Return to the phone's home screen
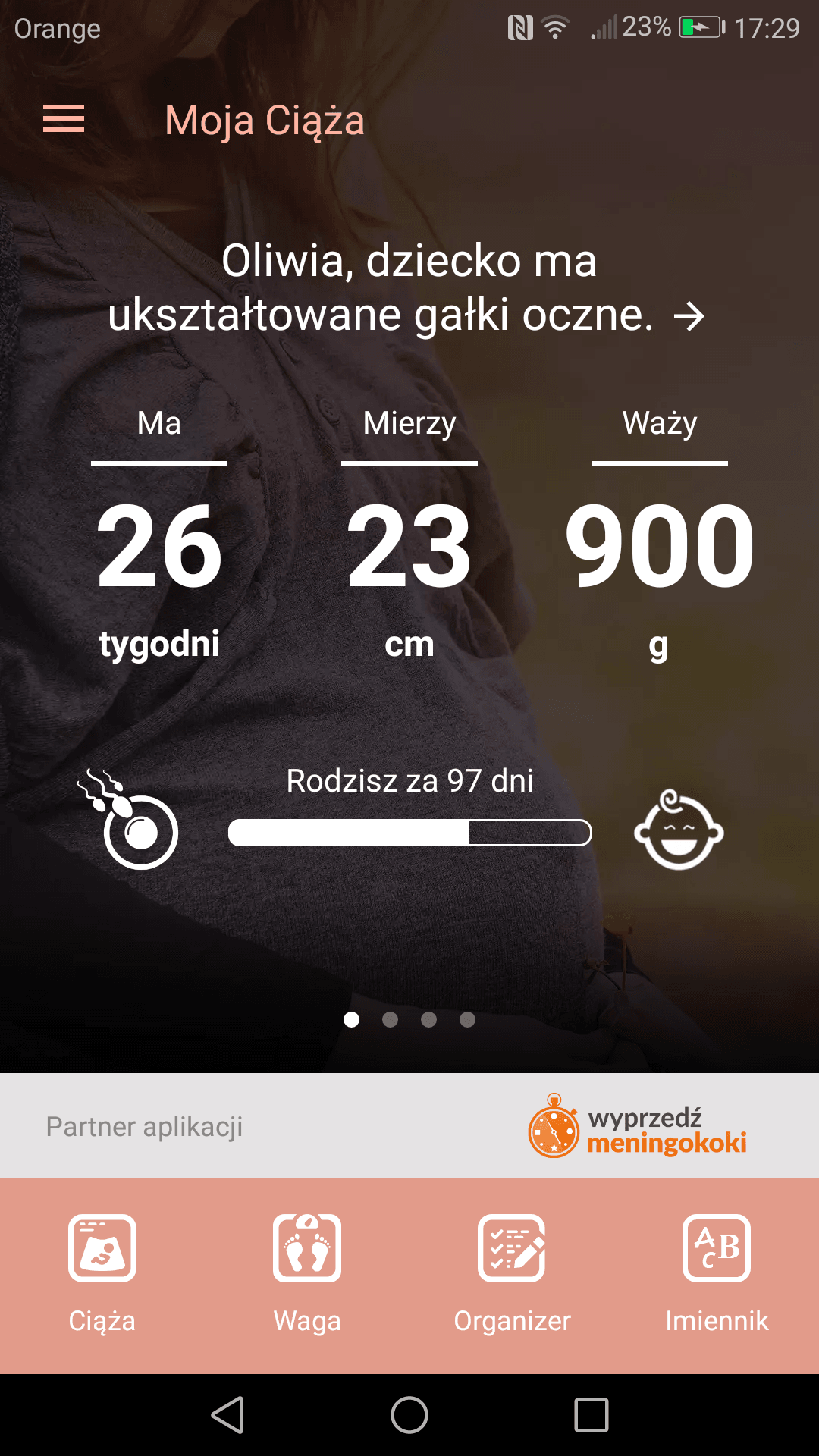 coord(409,1415)
